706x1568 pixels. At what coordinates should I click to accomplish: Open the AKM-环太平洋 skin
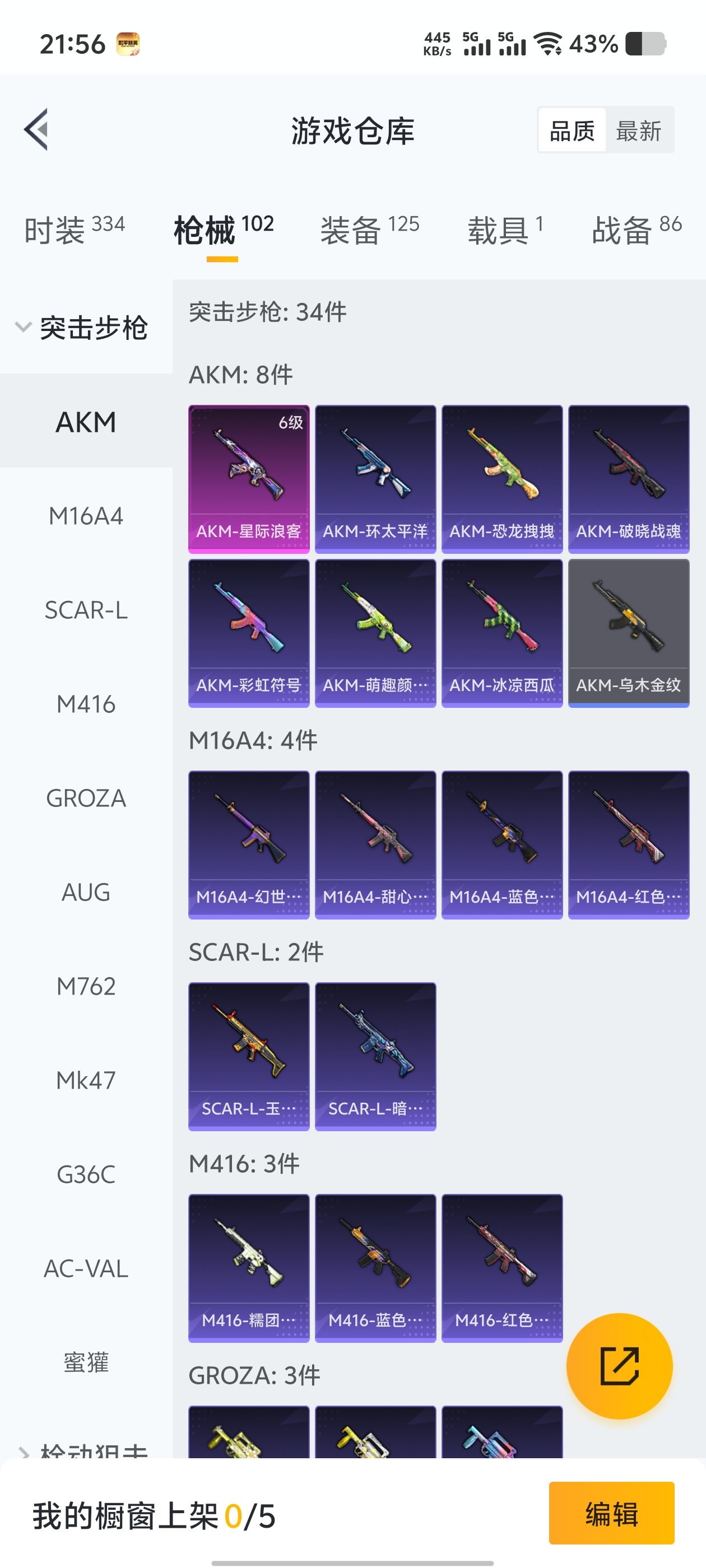pos(375,478)
